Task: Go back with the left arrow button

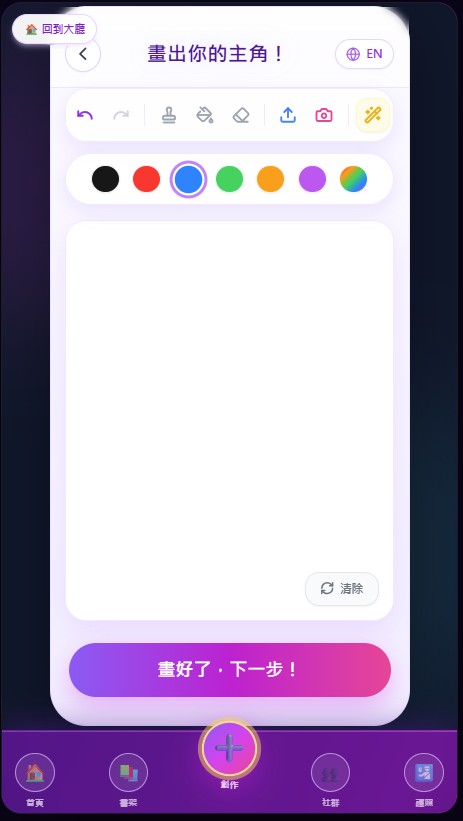Action: [83, 54]
